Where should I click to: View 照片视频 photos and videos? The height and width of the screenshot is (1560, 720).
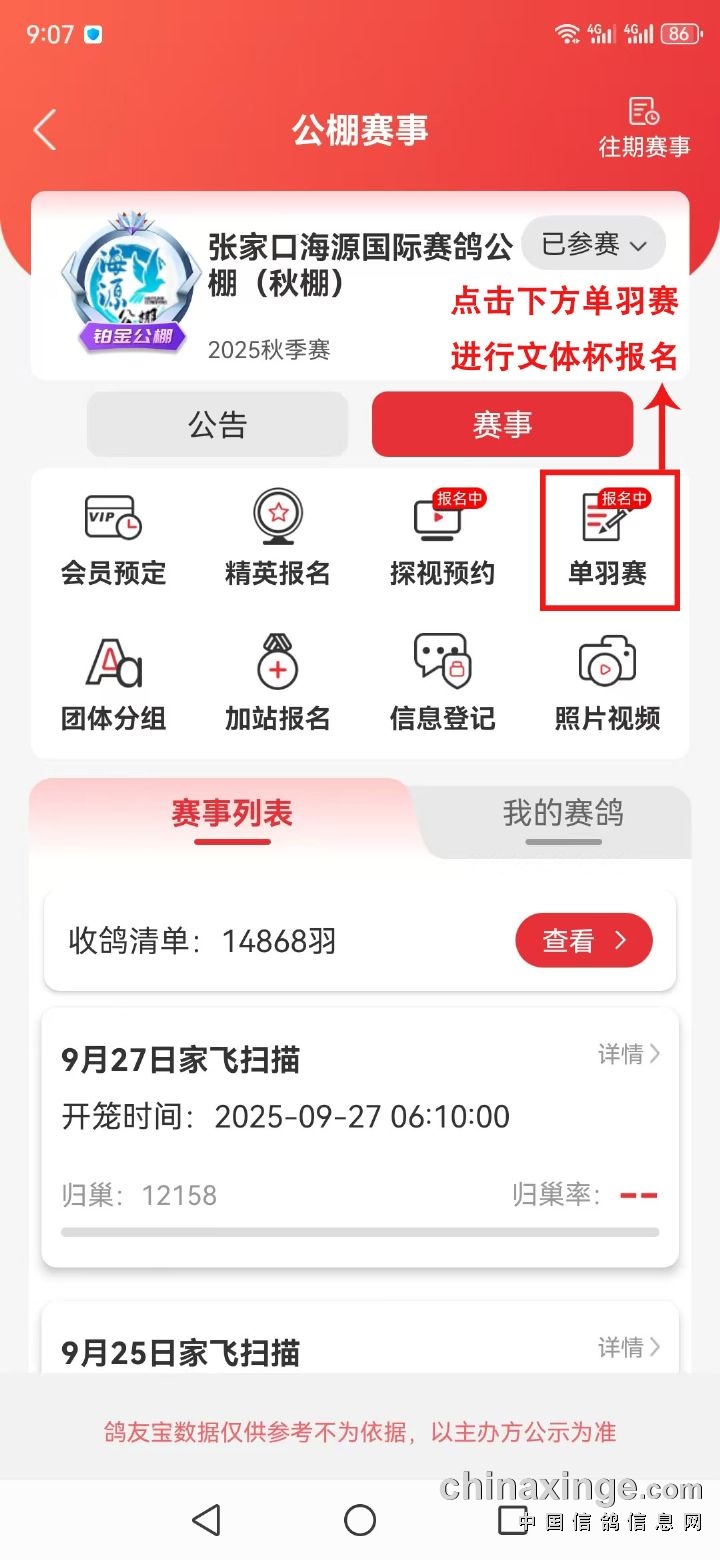coord(608,685)
